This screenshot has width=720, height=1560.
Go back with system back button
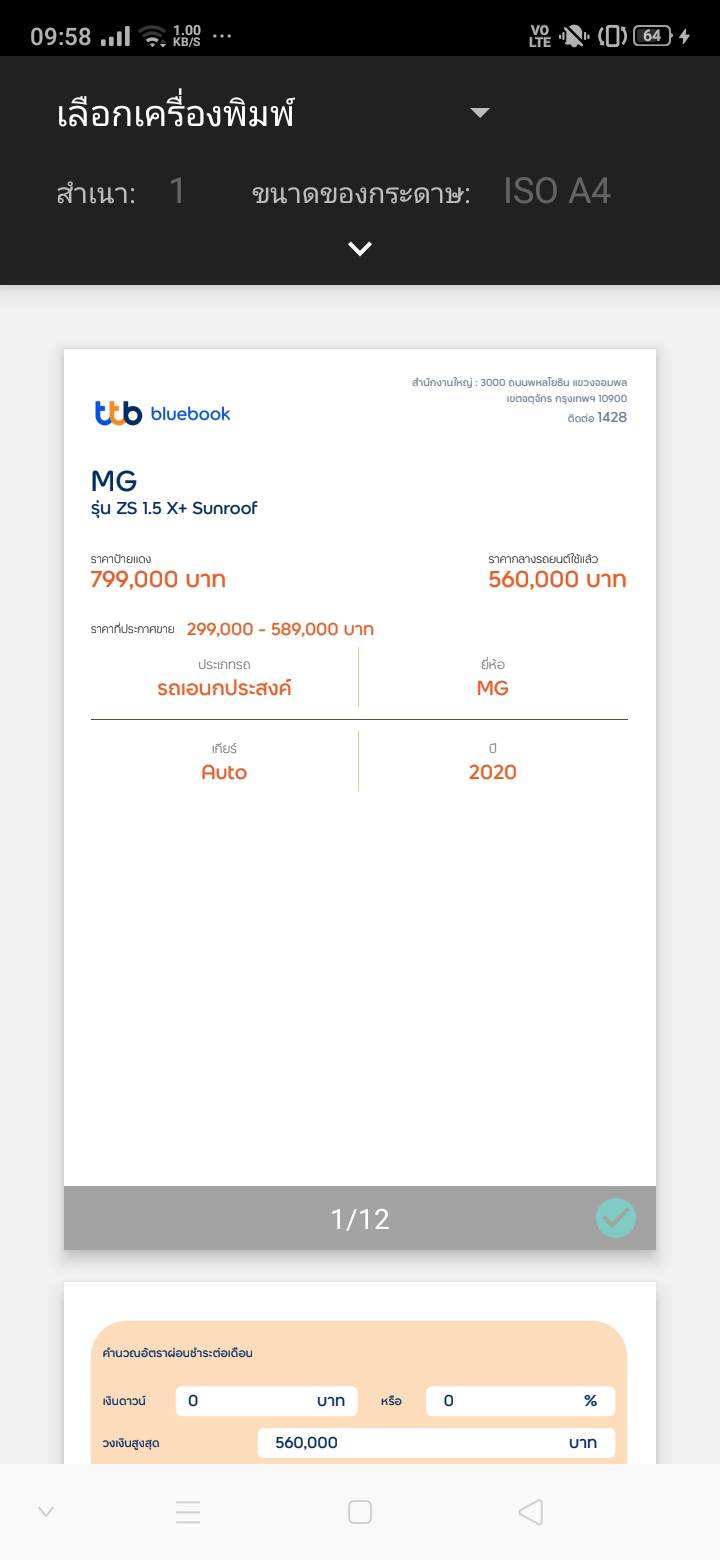click(531, 1512)
